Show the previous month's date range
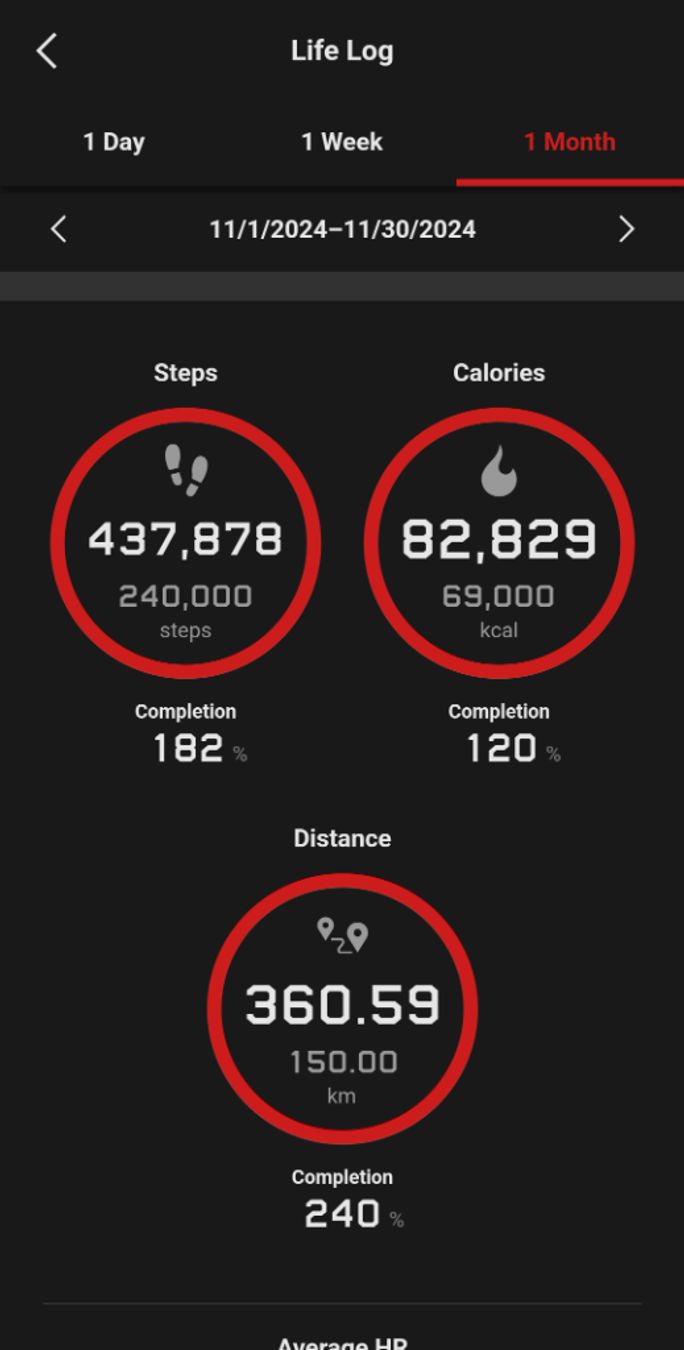This screenshot has height=1350, width=684. pyautogui.click(x=58, y=229)
